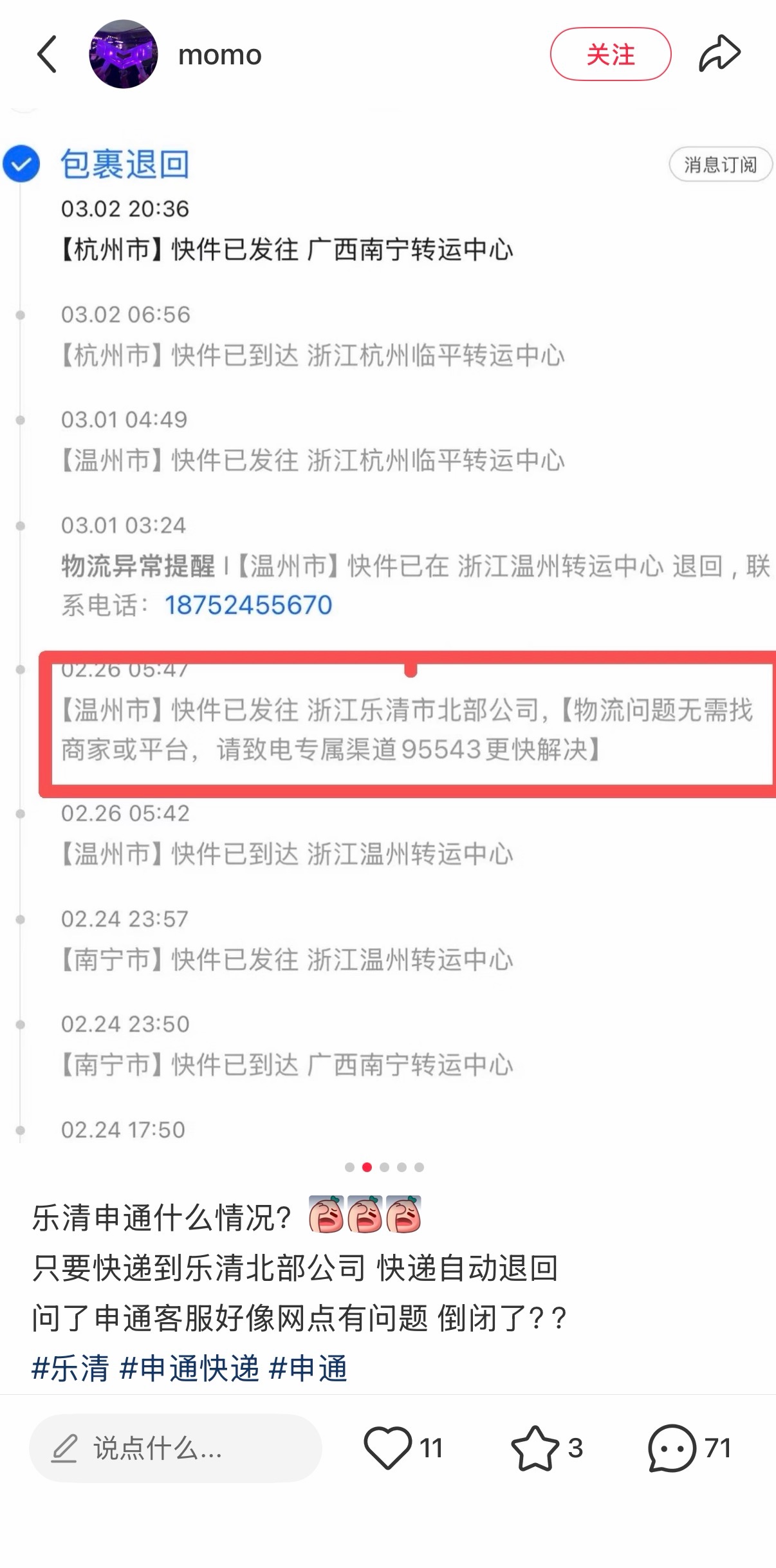Viewport: 776px width, 1568px height.
Task: Follow momo with the 关注 button
Action: coord(610,54)
